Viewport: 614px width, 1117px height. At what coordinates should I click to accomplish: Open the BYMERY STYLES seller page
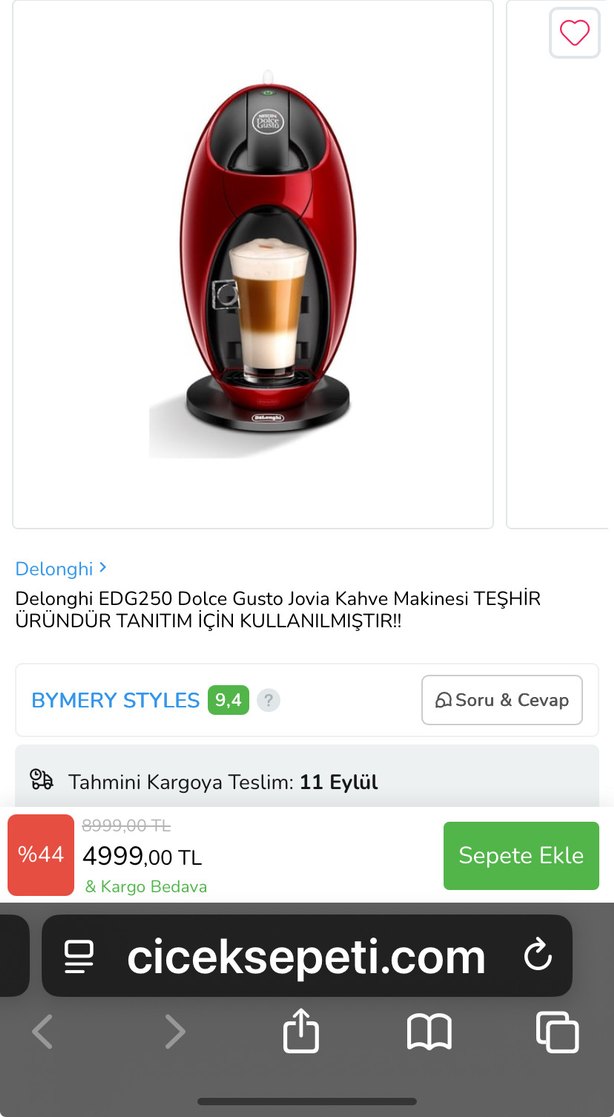coord(115,700)
